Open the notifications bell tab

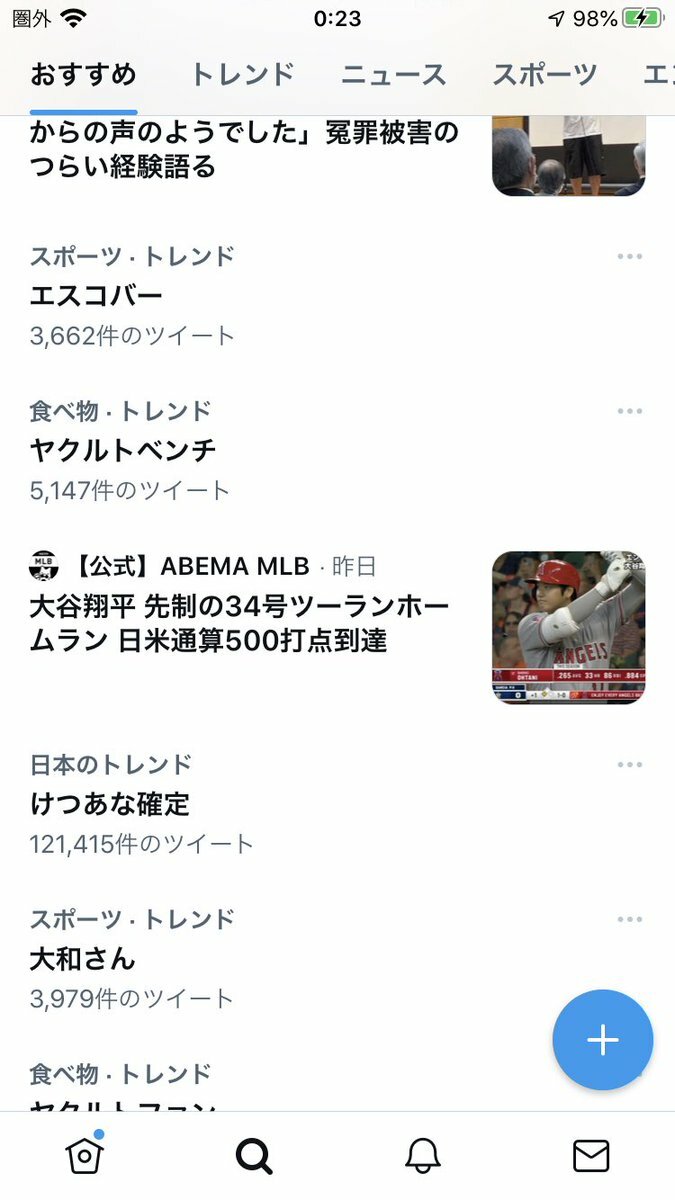point(423,1156)
